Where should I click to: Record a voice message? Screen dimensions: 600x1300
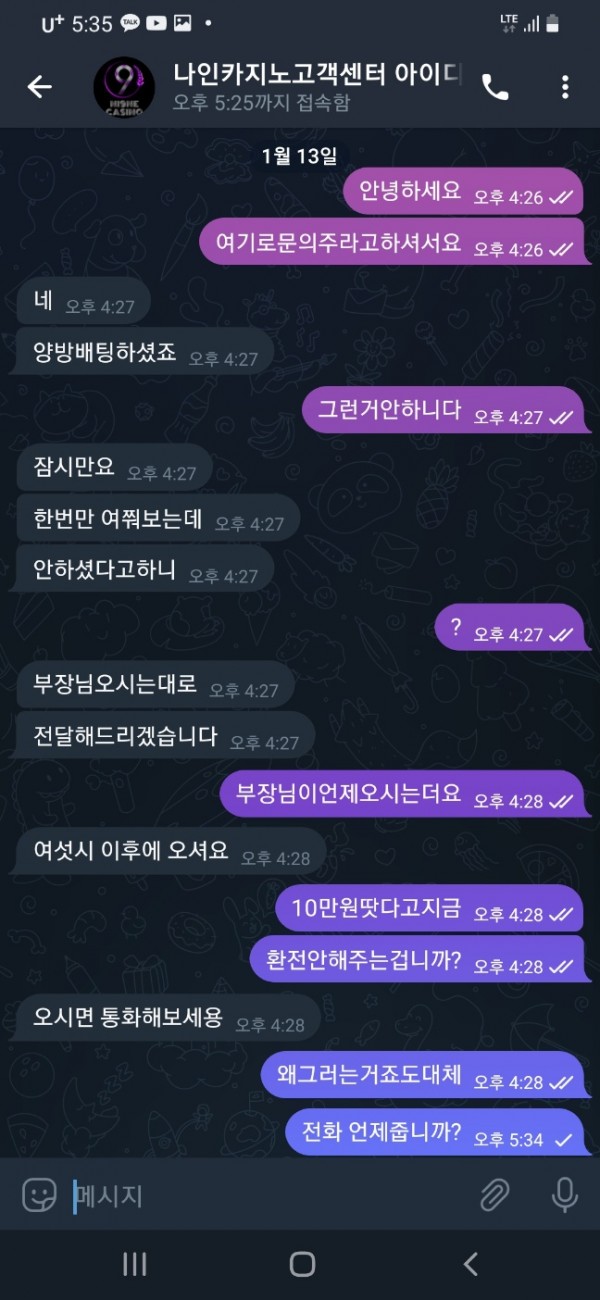pos(564,1194)
